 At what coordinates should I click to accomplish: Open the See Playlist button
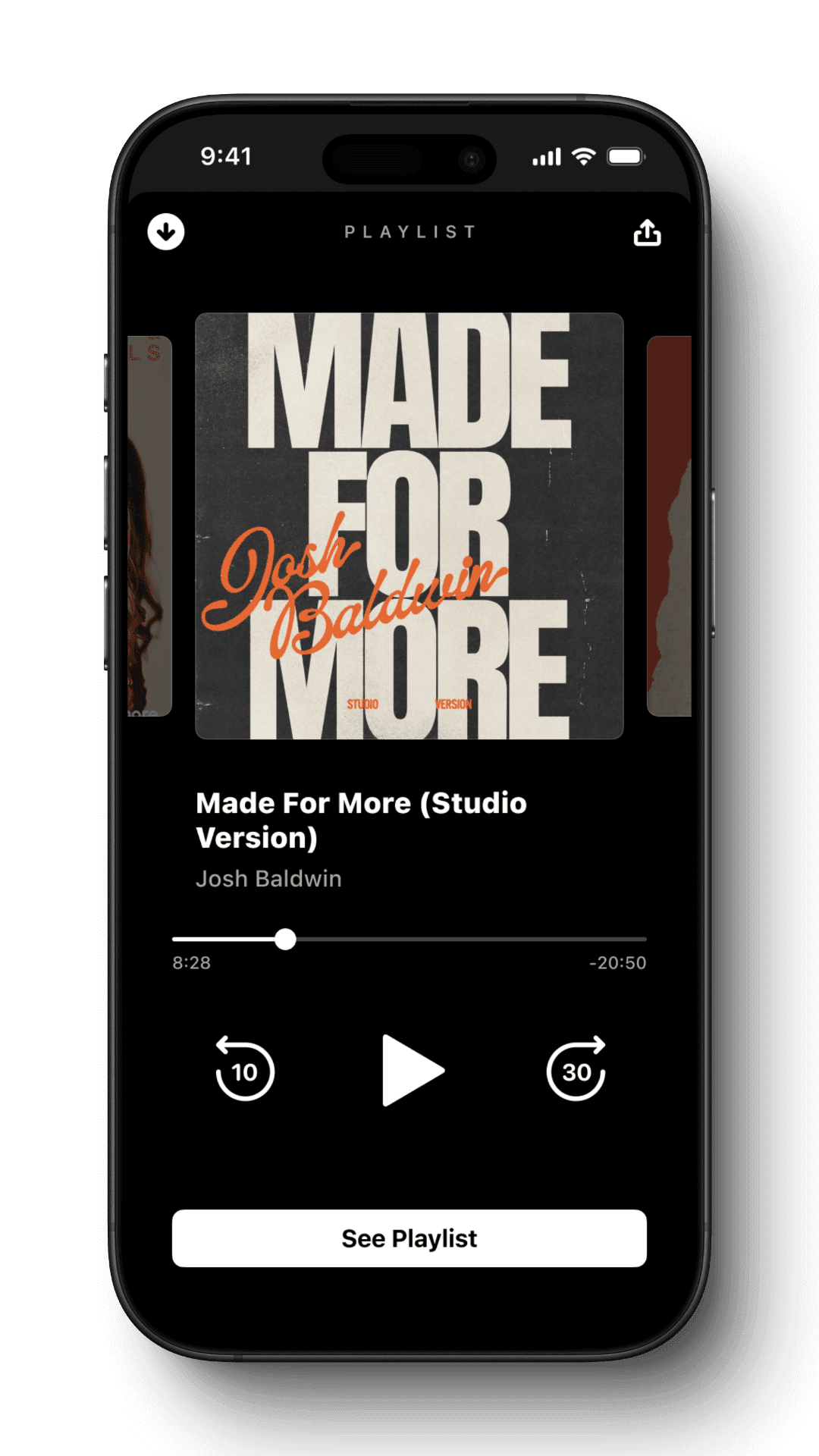[x=409, y=1238]
